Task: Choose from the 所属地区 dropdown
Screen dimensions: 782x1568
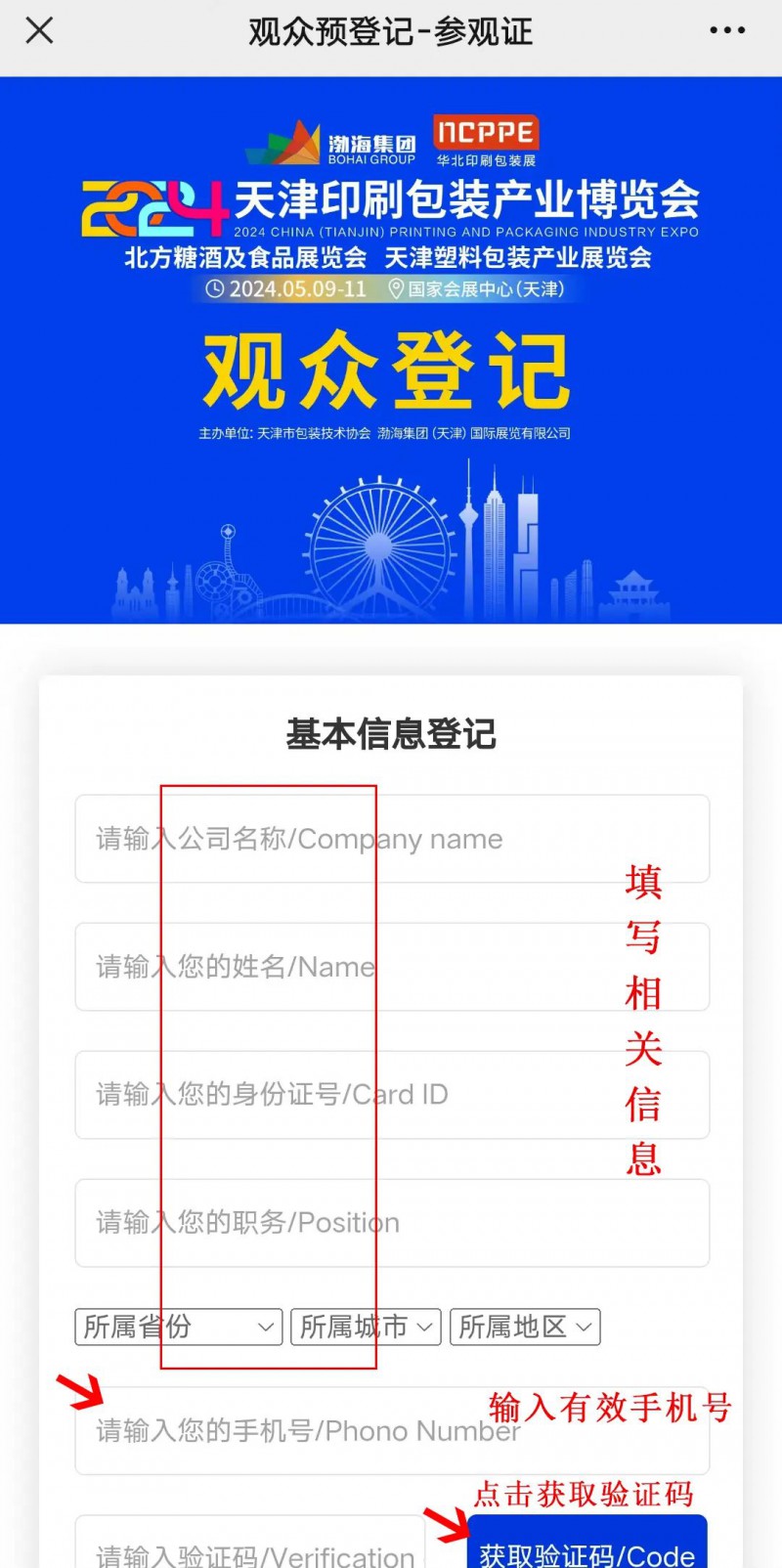Action: point(525,1327)
